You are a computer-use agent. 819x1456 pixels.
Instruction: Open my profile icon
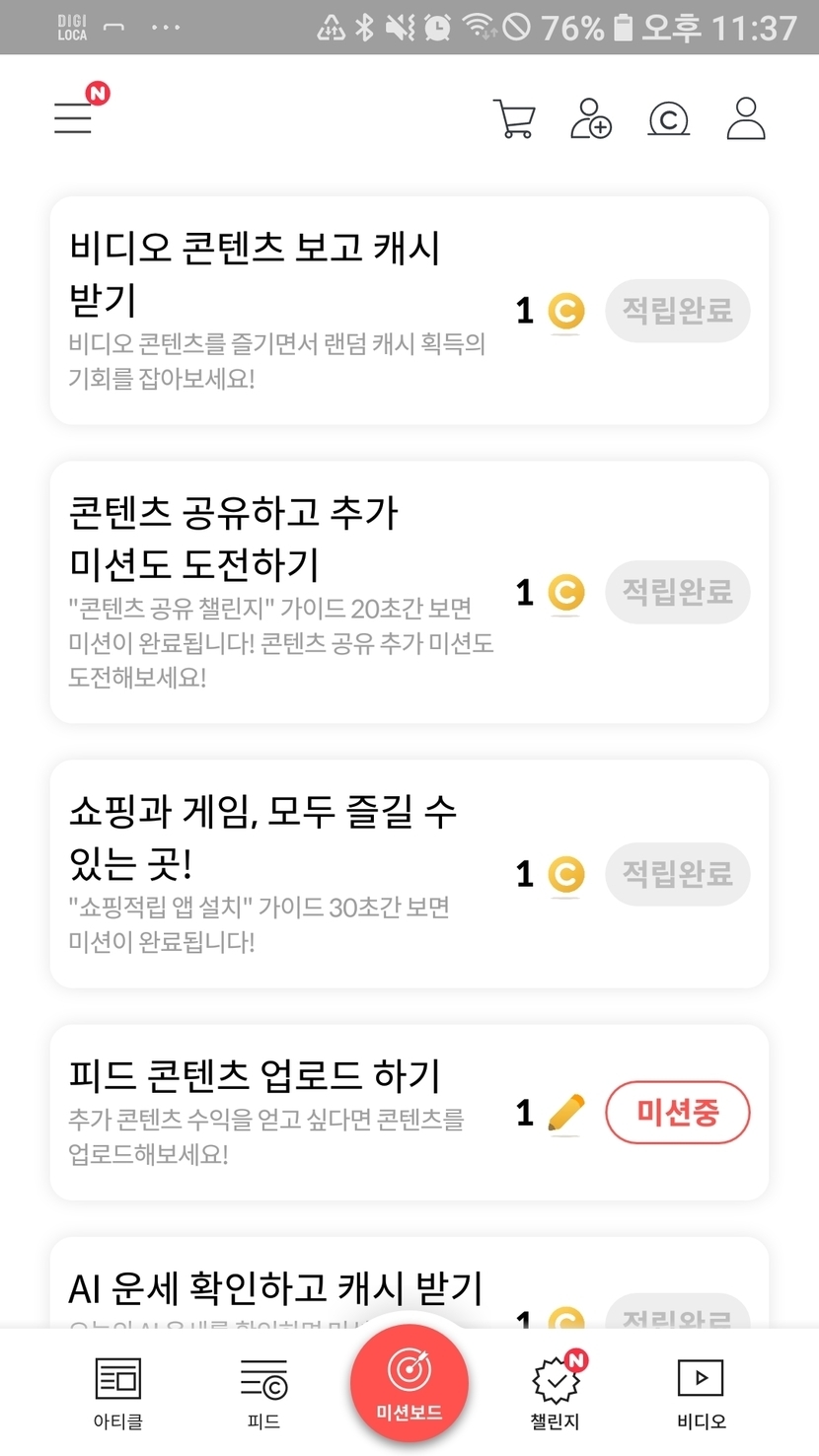tap(746, 118)
